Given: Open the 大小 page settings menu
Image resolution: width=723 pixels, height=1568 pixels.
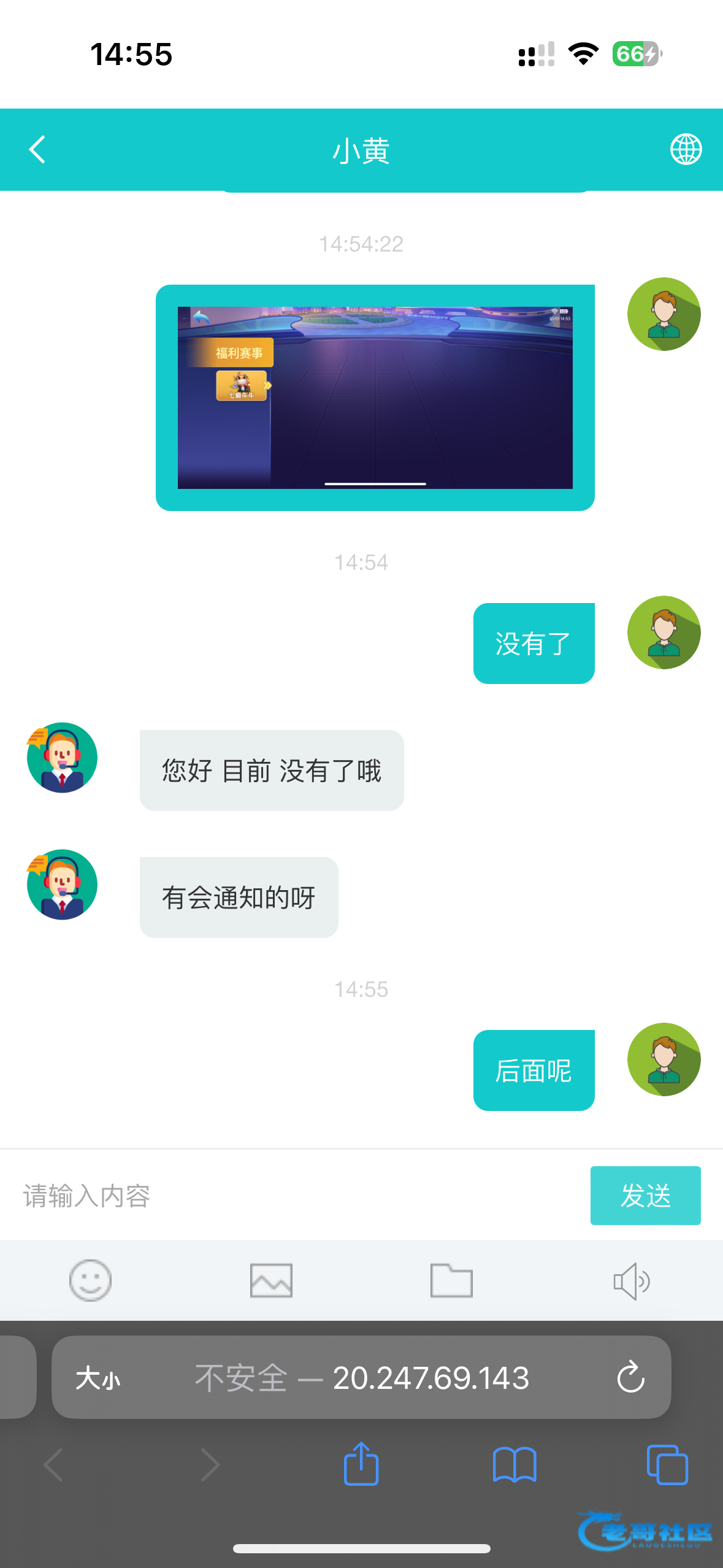Looking at the screenshot, I should 98,1378.
